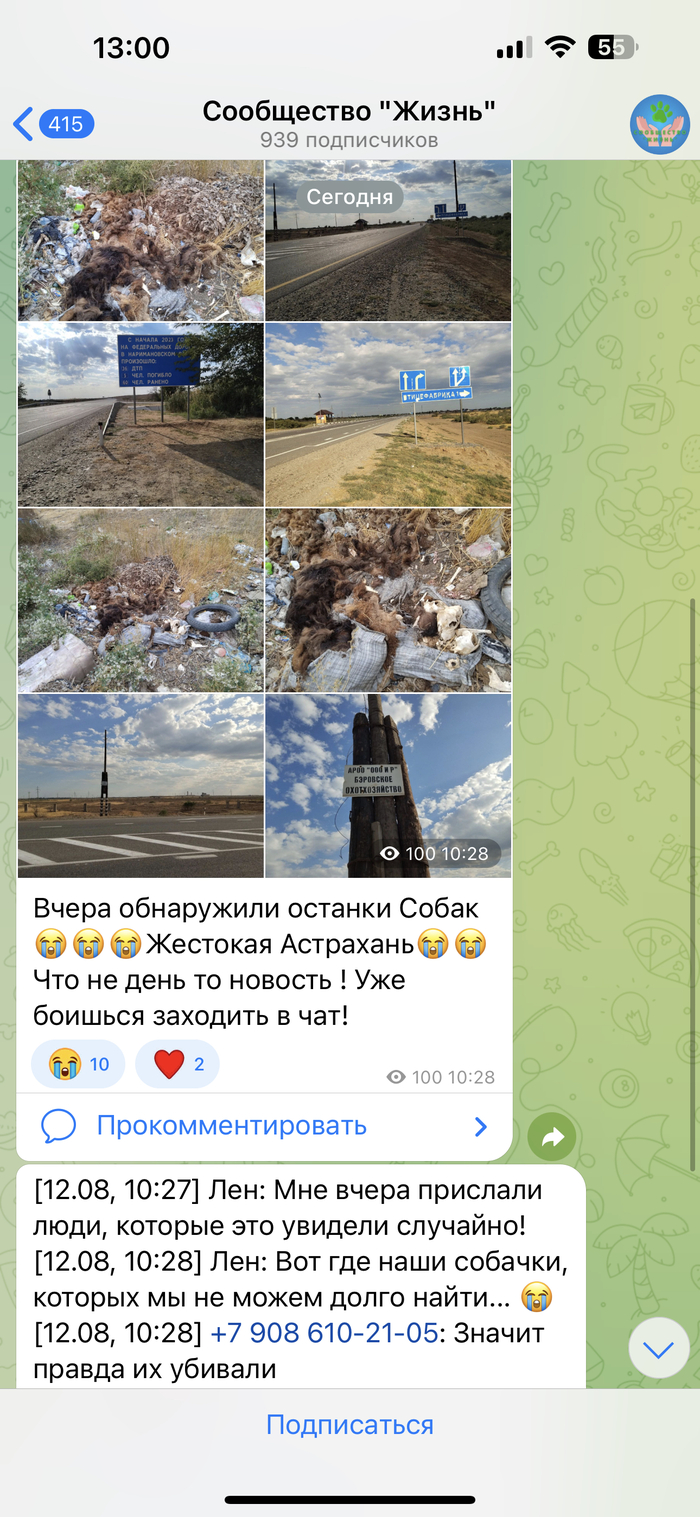Add crying emoji reaction with 10 count
The image size is (700, 1517).
[78, 1064]
